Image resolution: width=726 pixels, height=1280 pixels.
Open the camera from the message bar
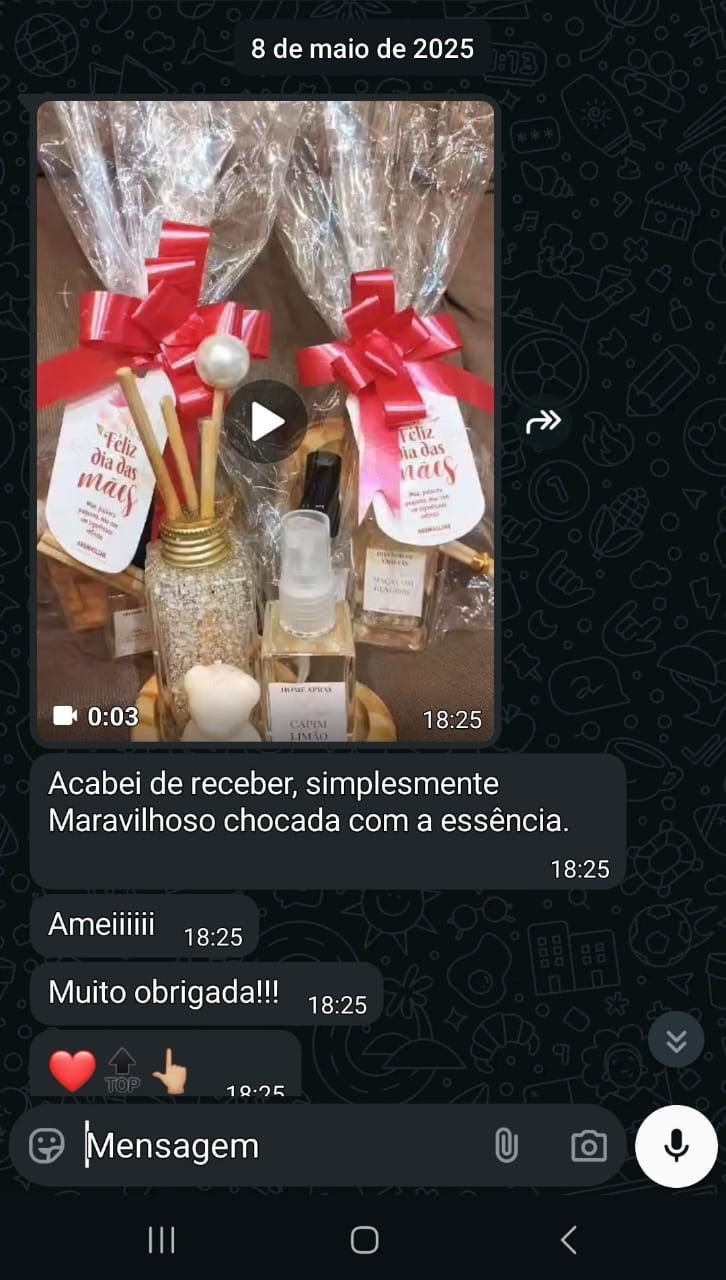pyautogui.click(x=588, y=1146)
